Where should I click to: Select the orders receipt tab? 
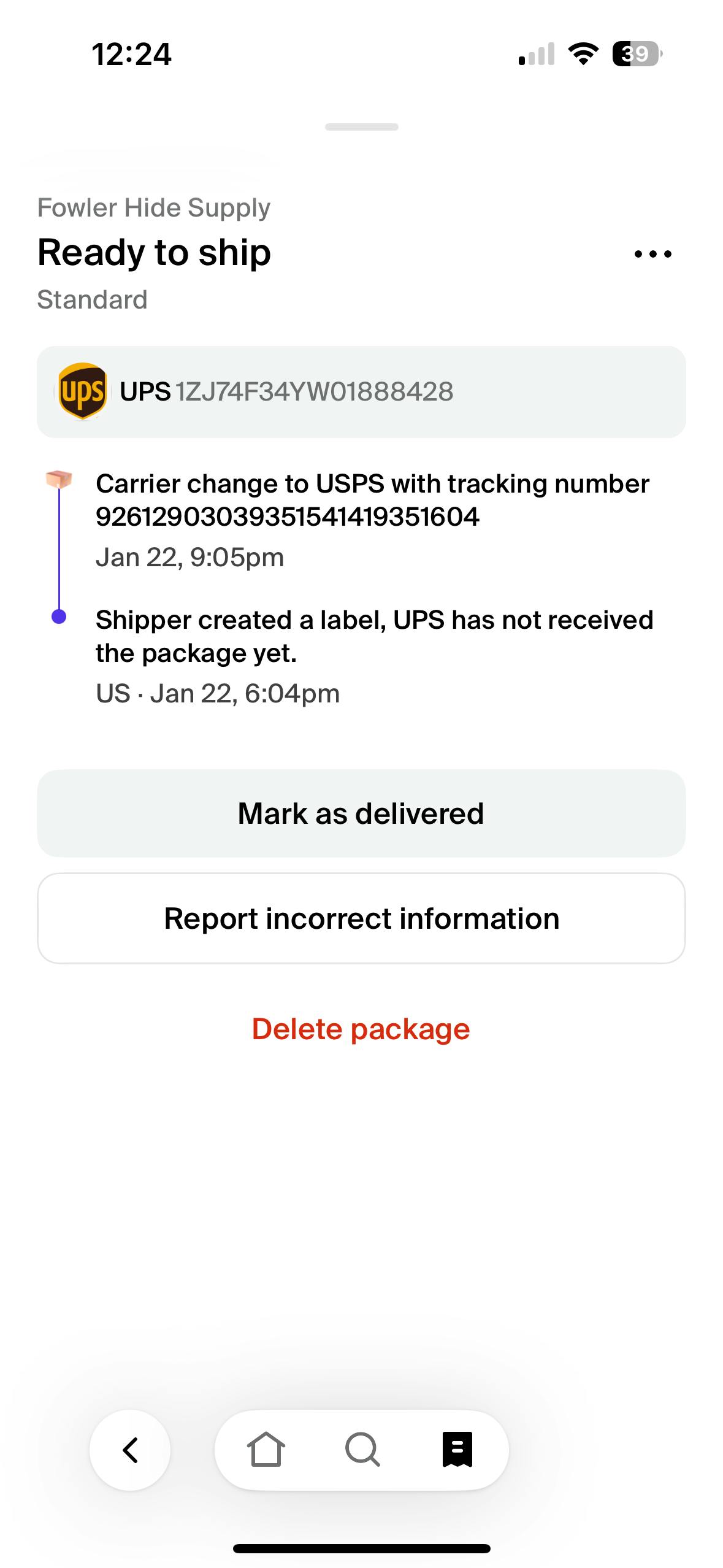(457, 1450)
